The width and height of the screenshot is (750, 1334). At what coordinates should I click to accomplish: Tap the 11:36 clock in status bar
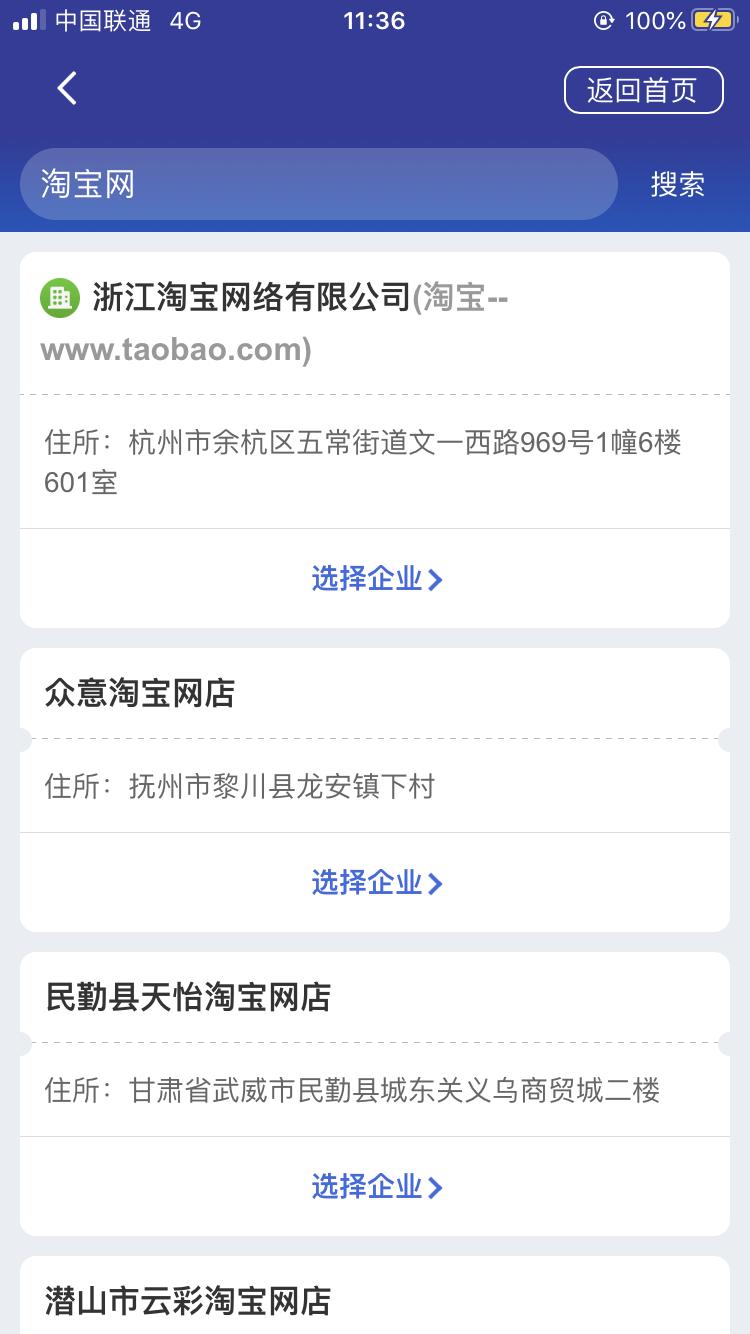[375, 19]
